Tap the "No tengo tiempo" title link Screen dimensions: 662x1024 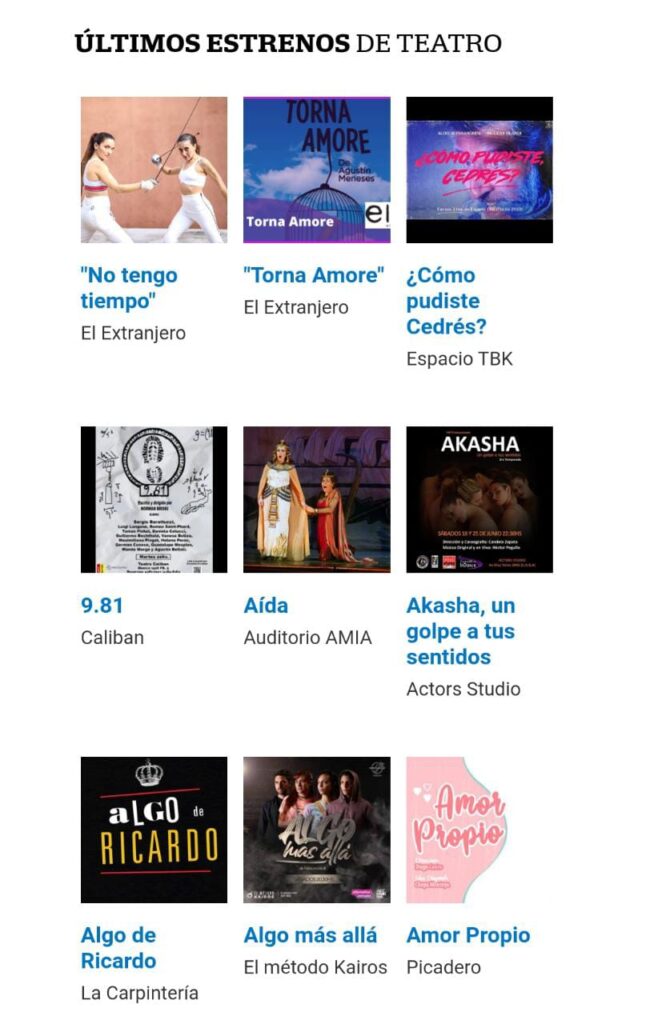coord(129,288)
